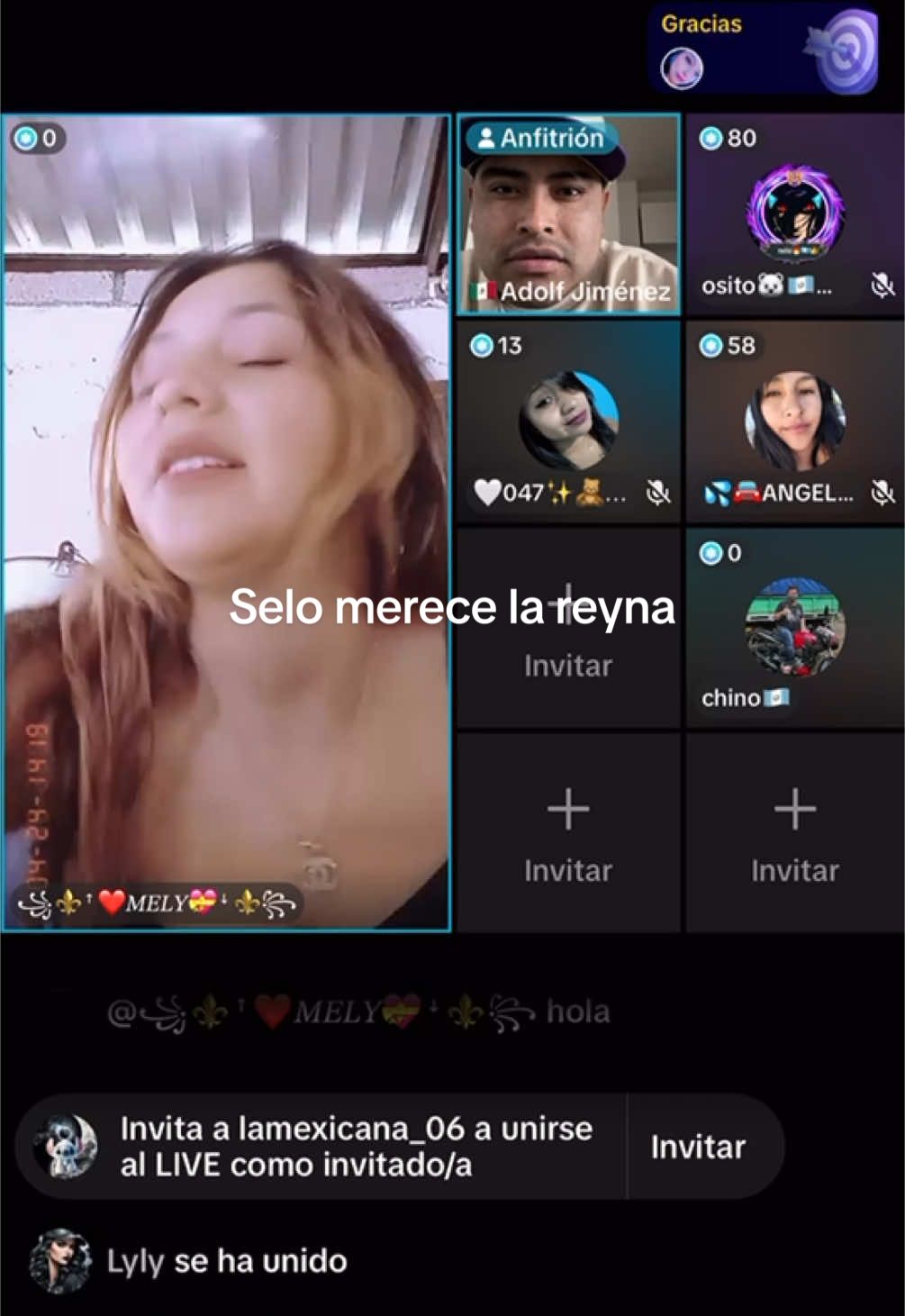Viewport: 905px width, 1316px height.
Task: Open ANGEL's guest tile
Action: [794, 422]
